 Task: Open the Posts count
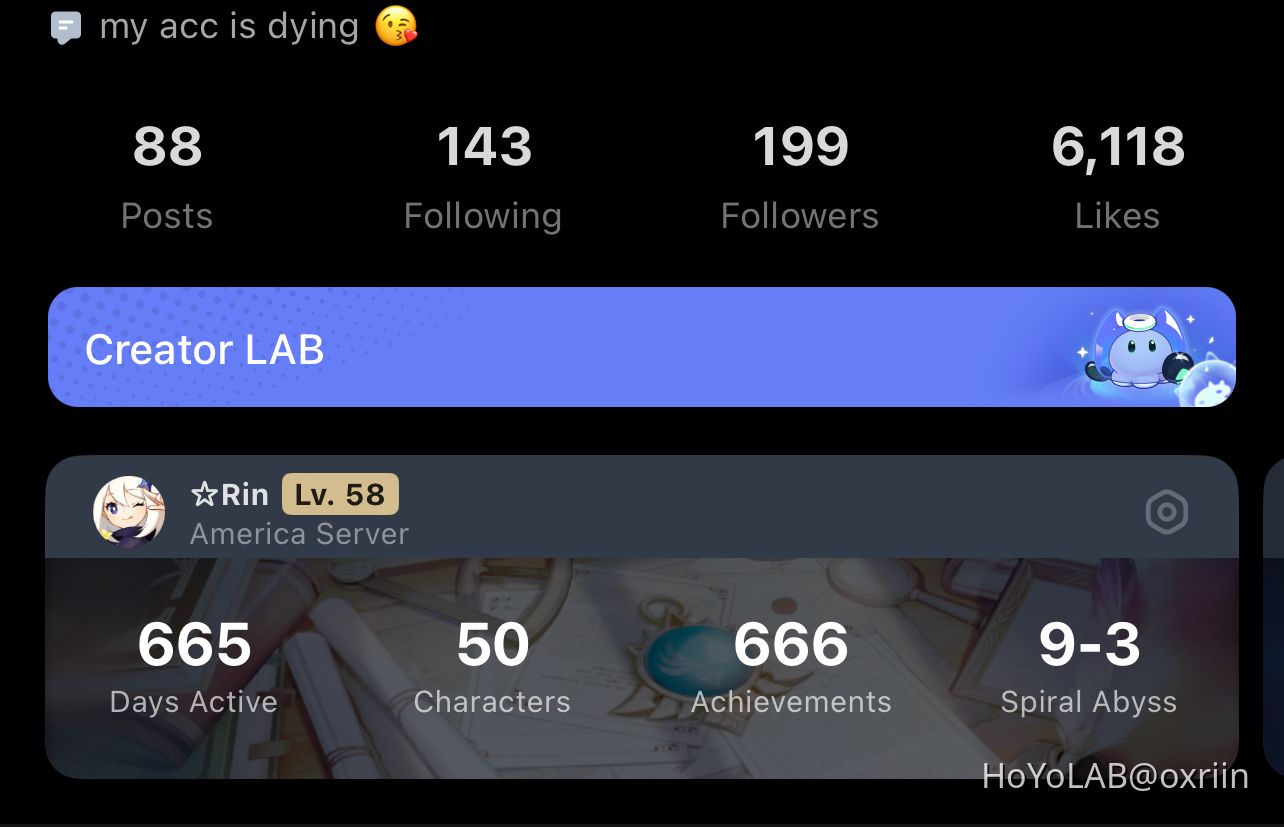[167, 176]
